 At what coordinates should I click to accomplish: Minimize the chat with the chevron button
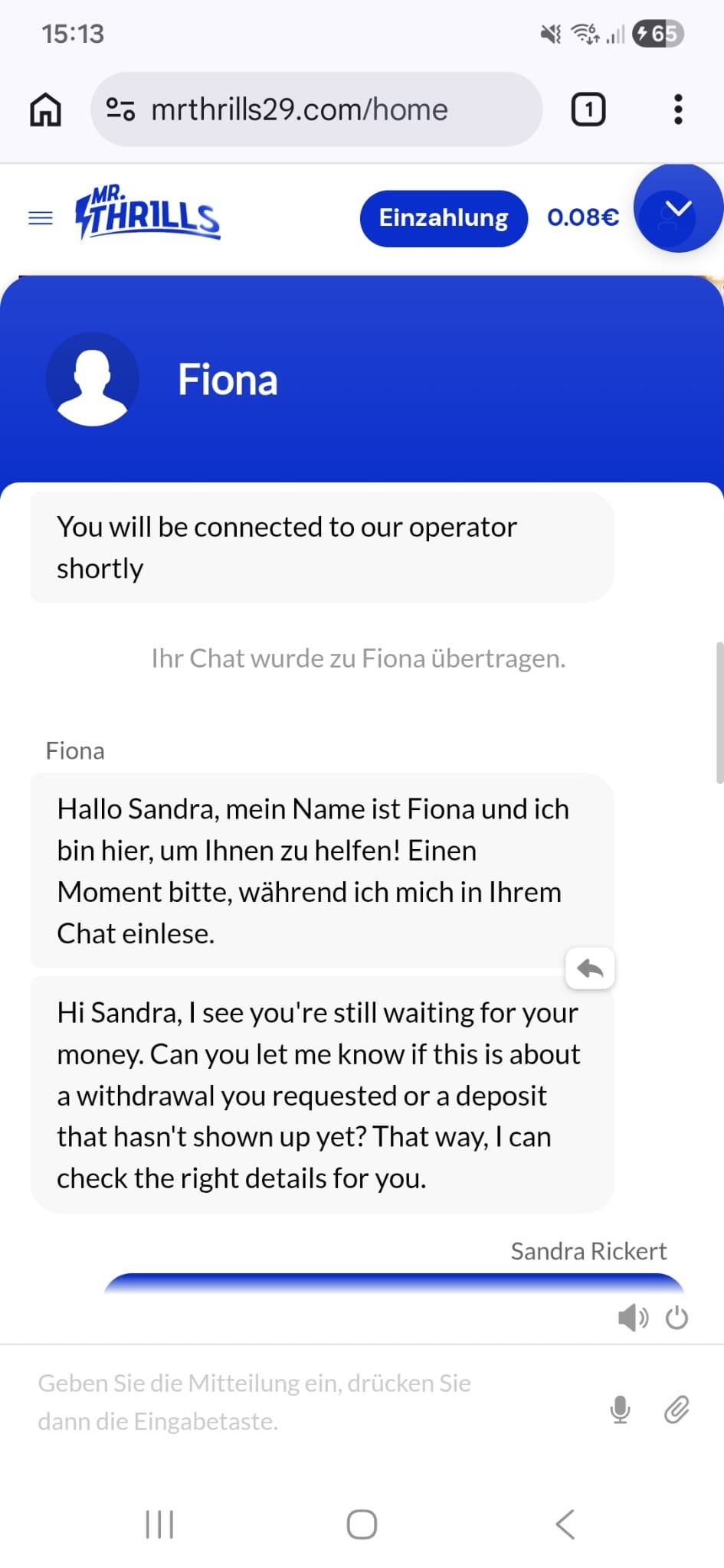point(678,208)
